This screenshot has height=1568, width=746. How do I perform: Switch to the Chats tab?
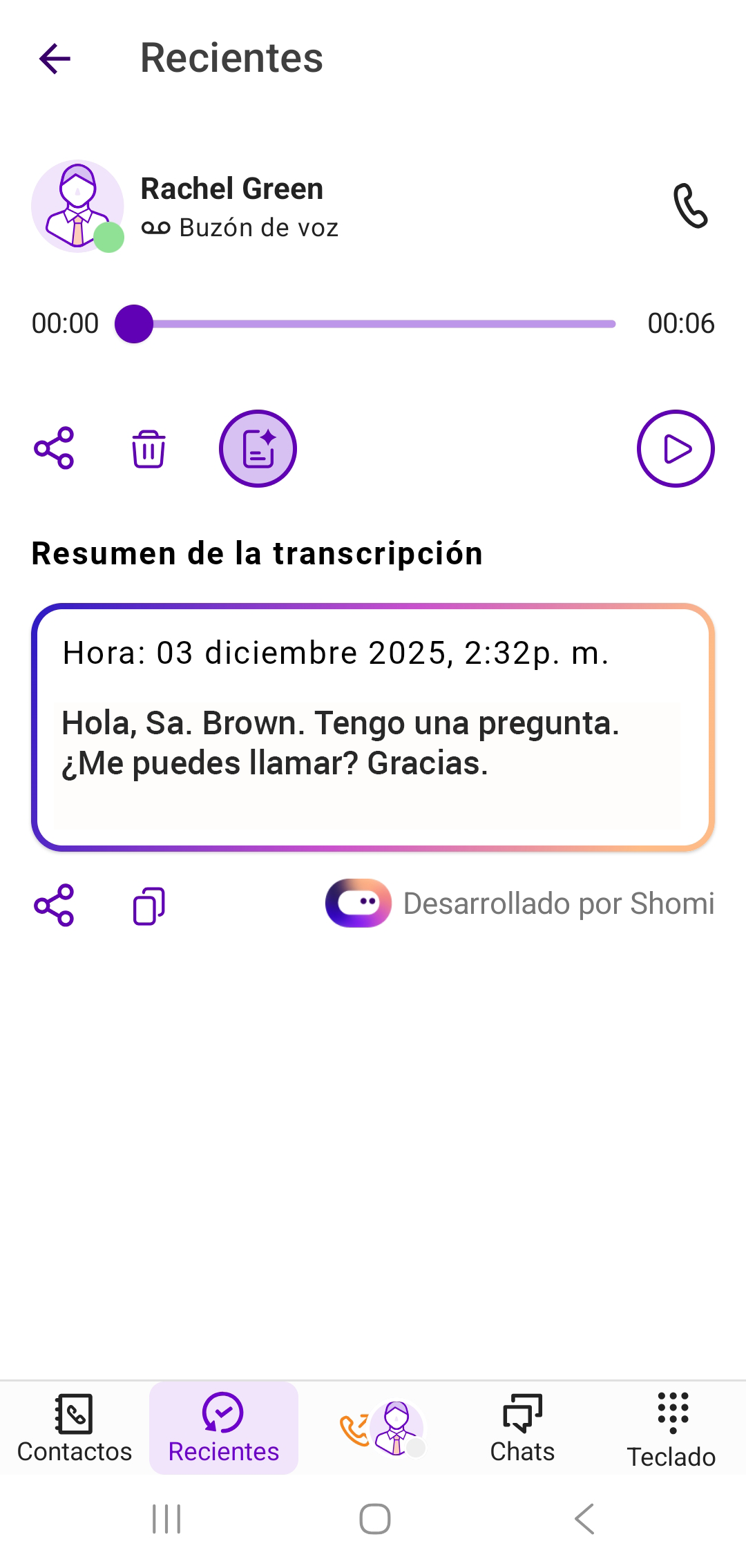pos(522,1428)
